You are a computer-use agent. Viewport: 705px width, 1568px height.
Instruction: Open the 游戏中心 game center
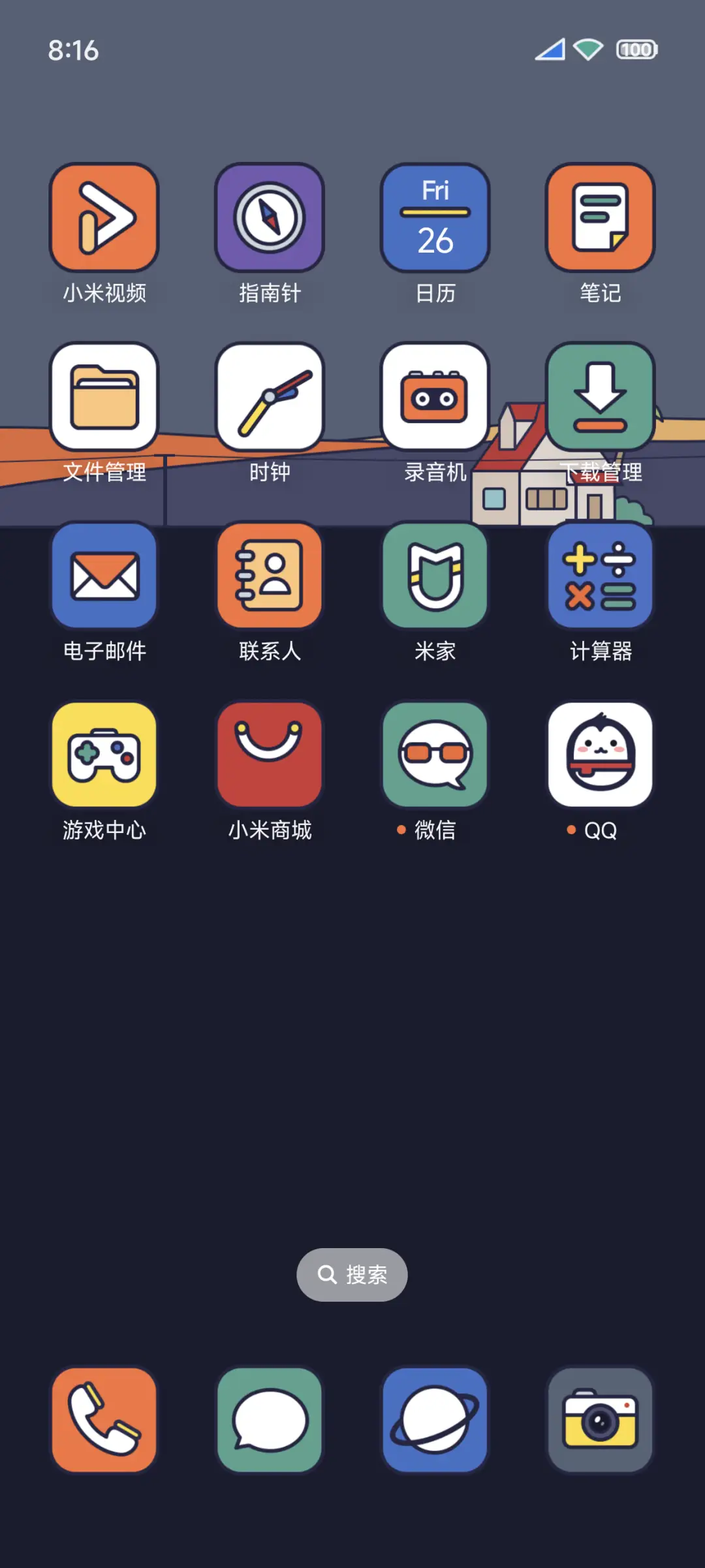click(104, 754)
